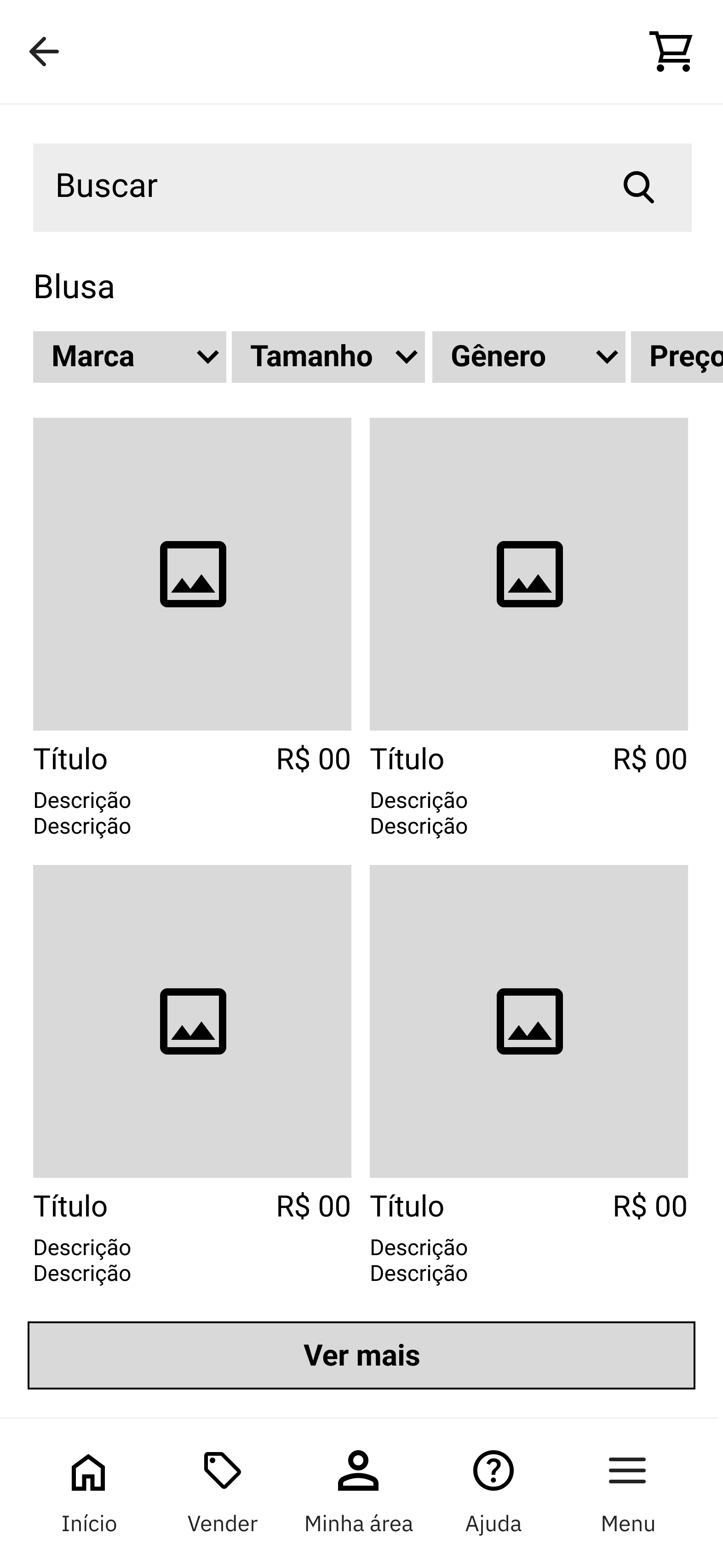The height and width of the screenshot is (1568, 723).
Task: Tap the Ver mais button
Action: [361, 1355]
